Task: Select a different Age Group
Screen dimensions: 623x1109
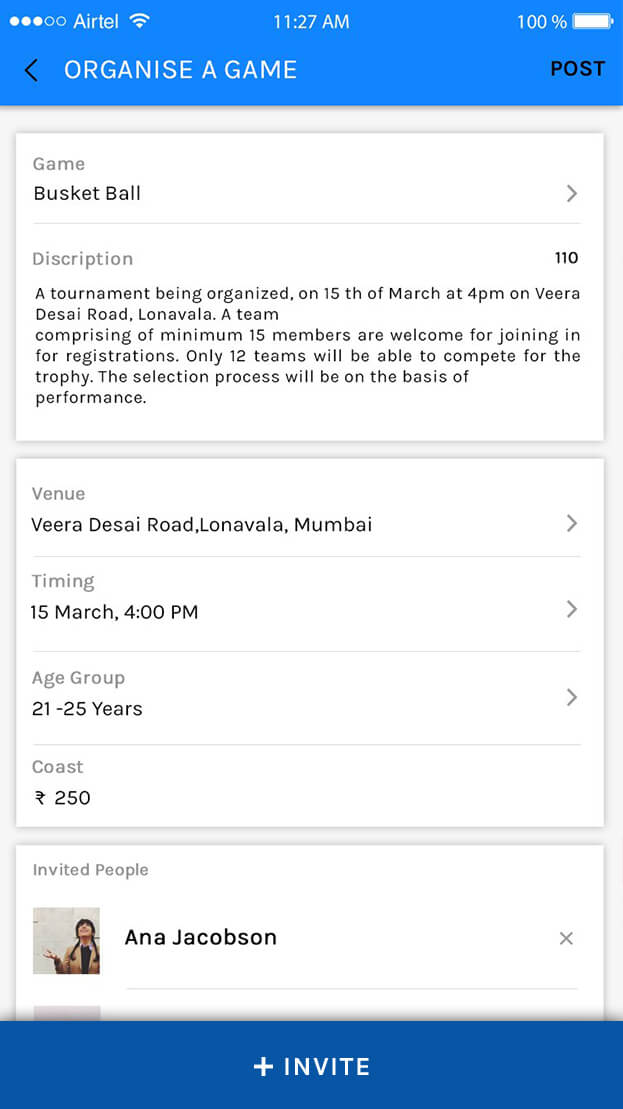Action: point(306,695)
